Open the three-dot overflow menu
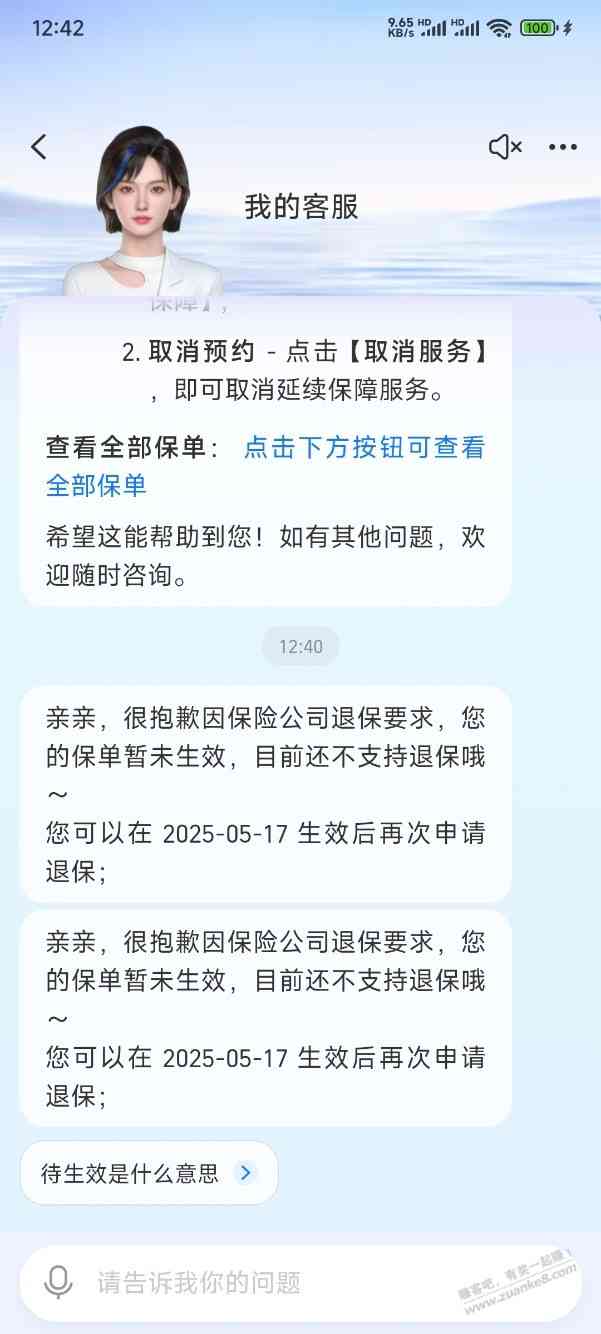The width and height of the screenshot is (601, 1334). pos(563,147)
